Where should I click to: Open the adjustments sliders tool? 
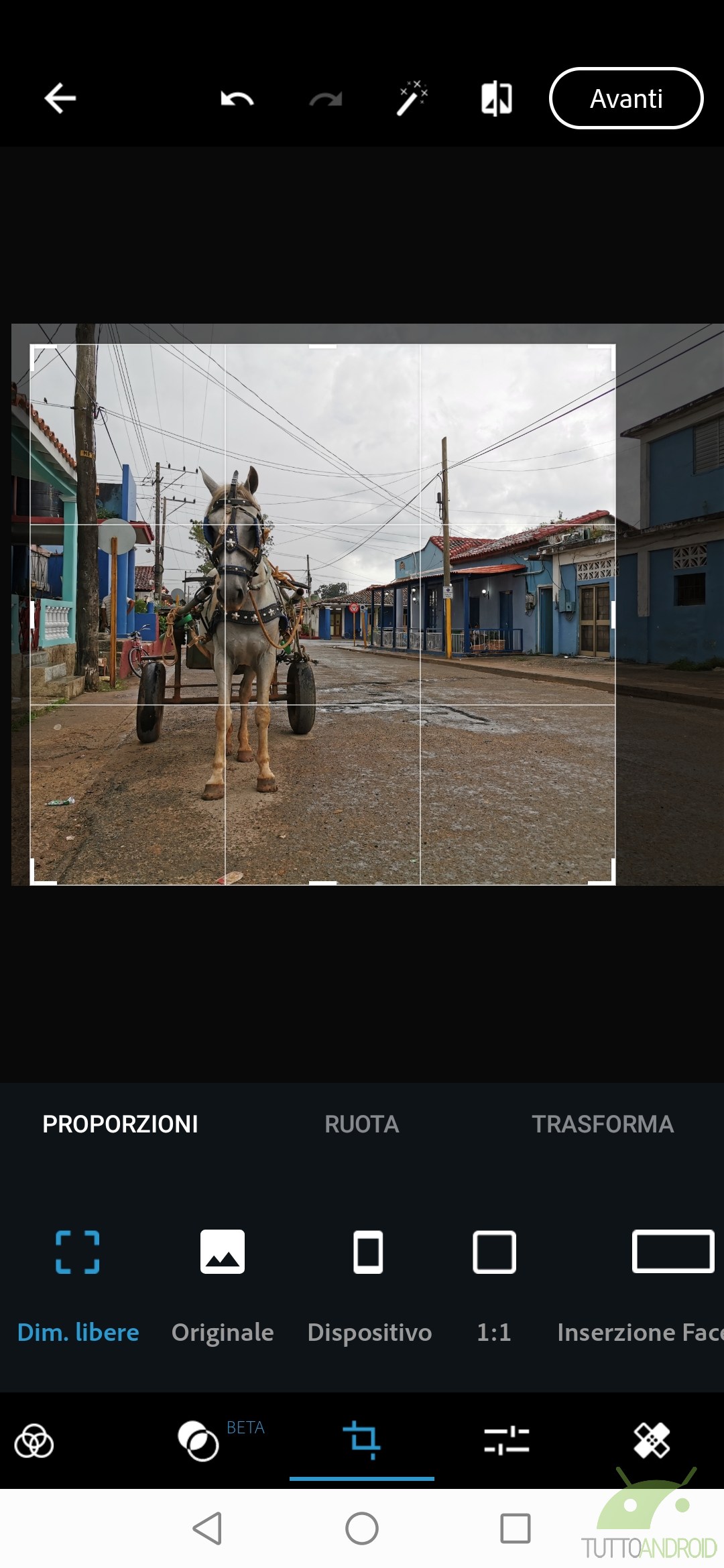(507, 1441)
